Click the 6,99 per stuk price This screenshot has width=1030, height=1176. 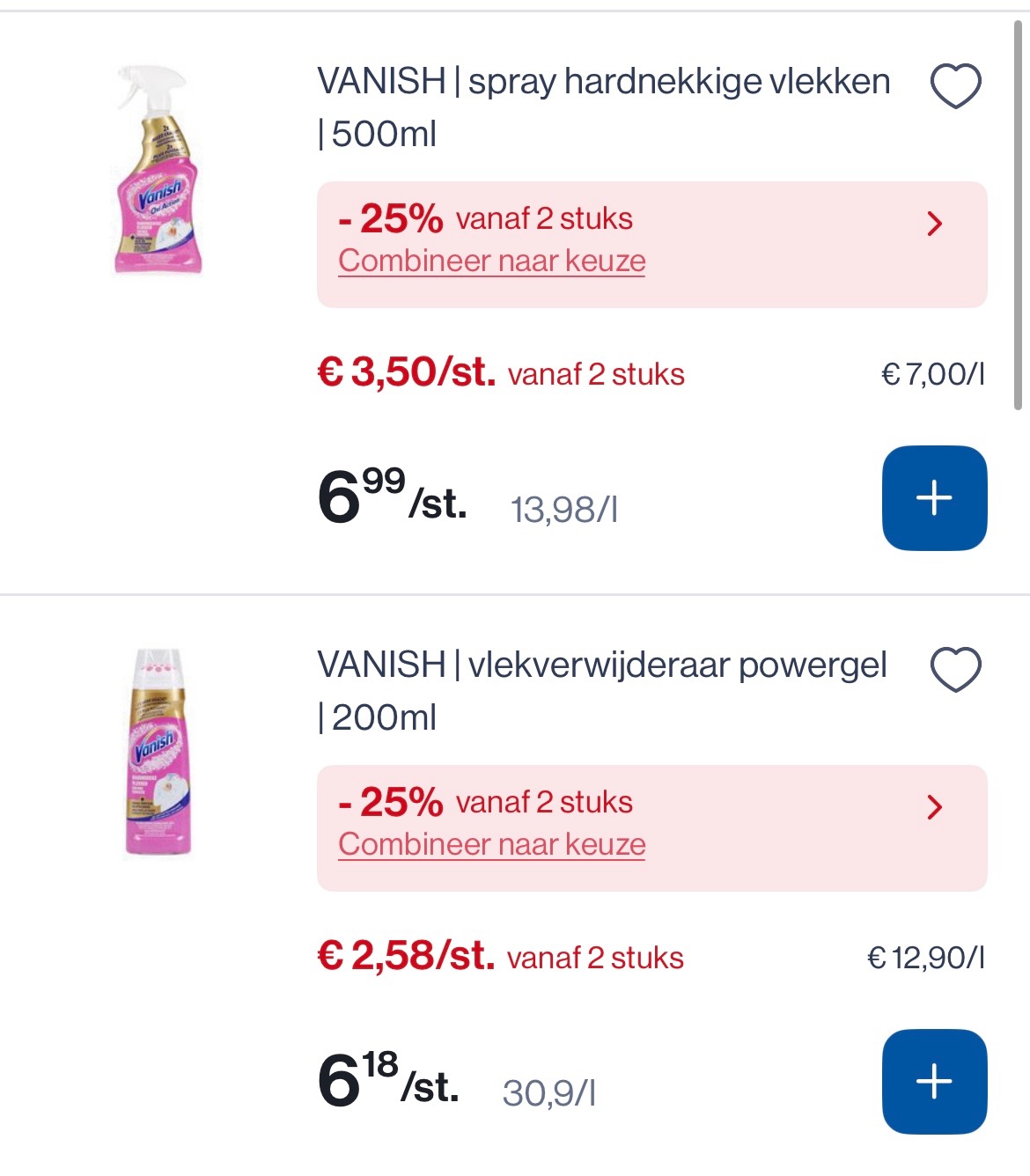point(387,497)
